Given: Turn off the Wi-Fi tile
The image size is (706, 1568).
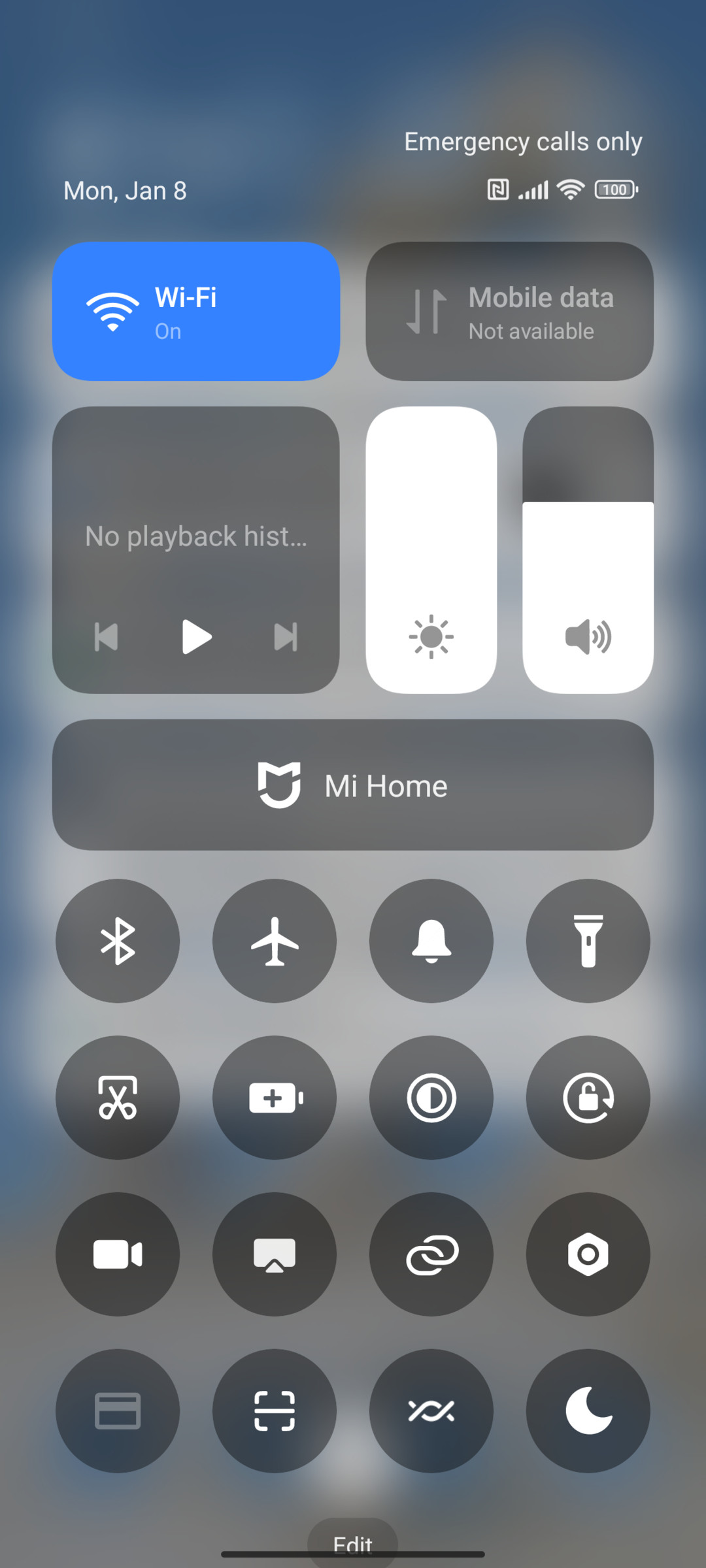Looking at the screenshot, I should click(x=196, y=311).
